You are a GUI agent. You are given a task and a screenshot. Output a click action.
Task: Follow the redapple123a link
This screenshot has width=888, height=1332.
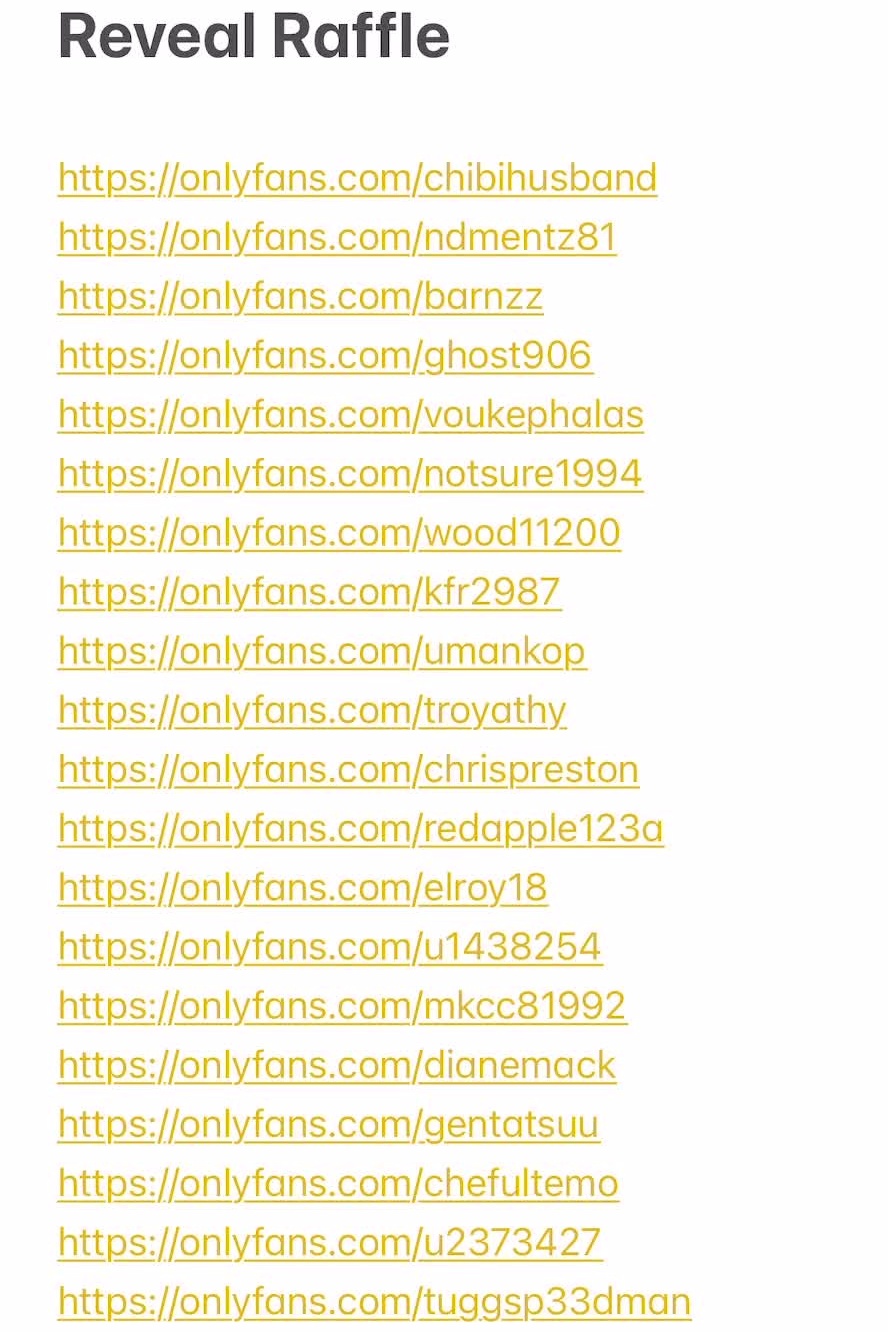tap(360, 828)
